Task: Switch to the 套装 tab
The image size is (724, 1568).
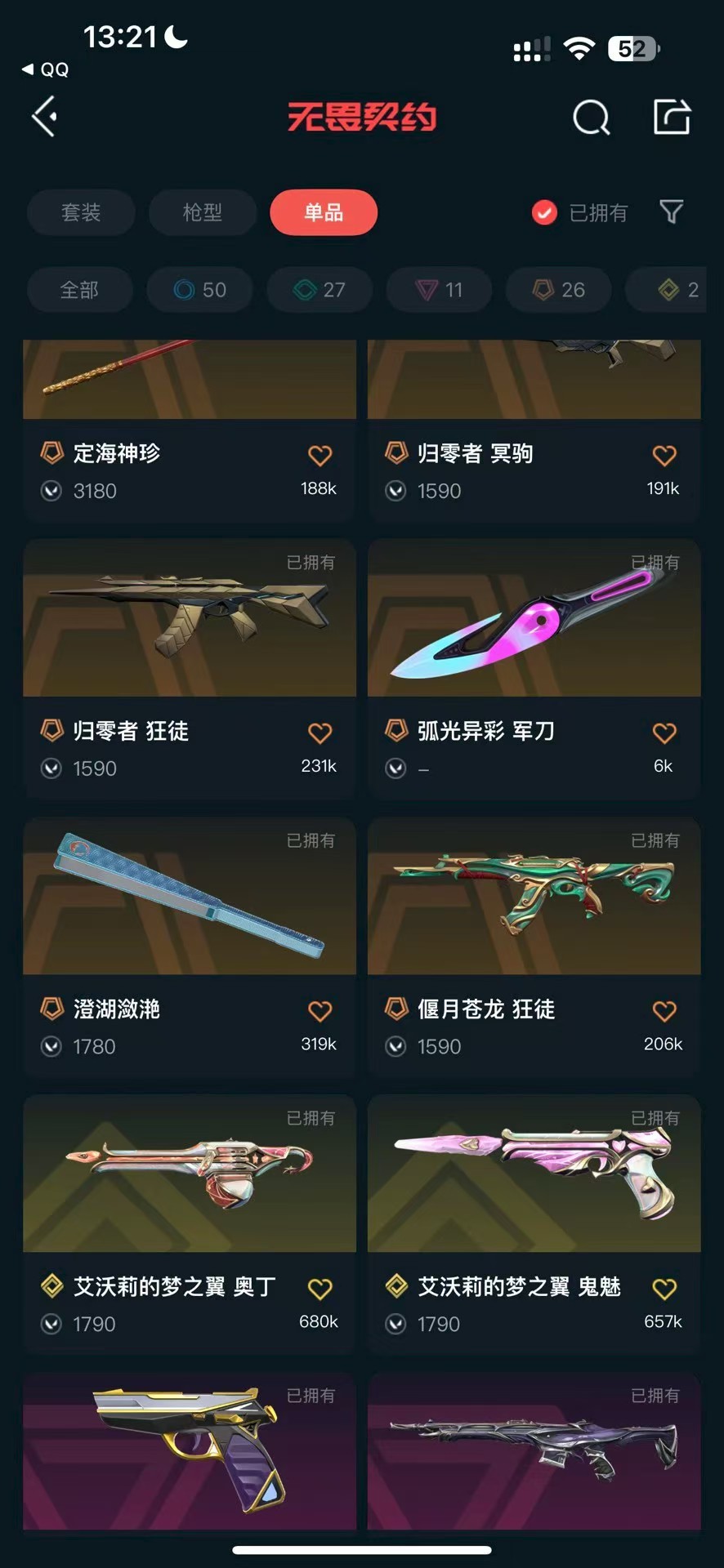Action: [81, 212]
